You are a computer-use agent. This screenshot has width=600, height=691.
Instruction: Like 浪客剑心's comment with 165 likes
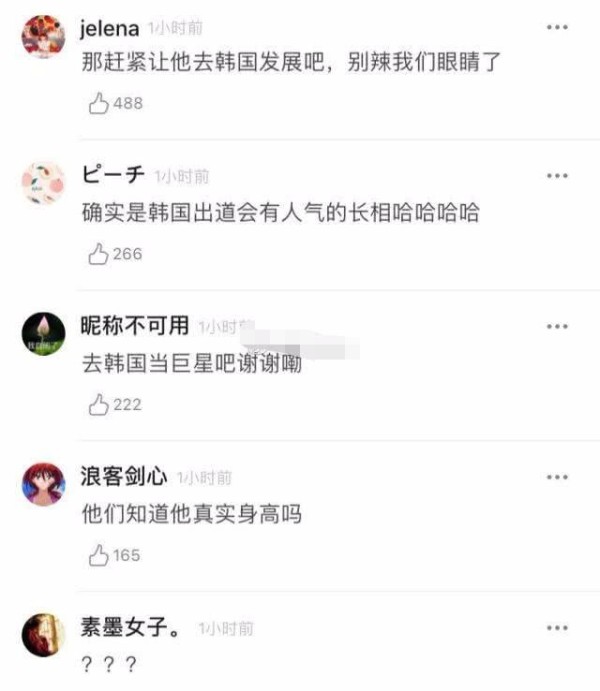click(x=99, y=555)
